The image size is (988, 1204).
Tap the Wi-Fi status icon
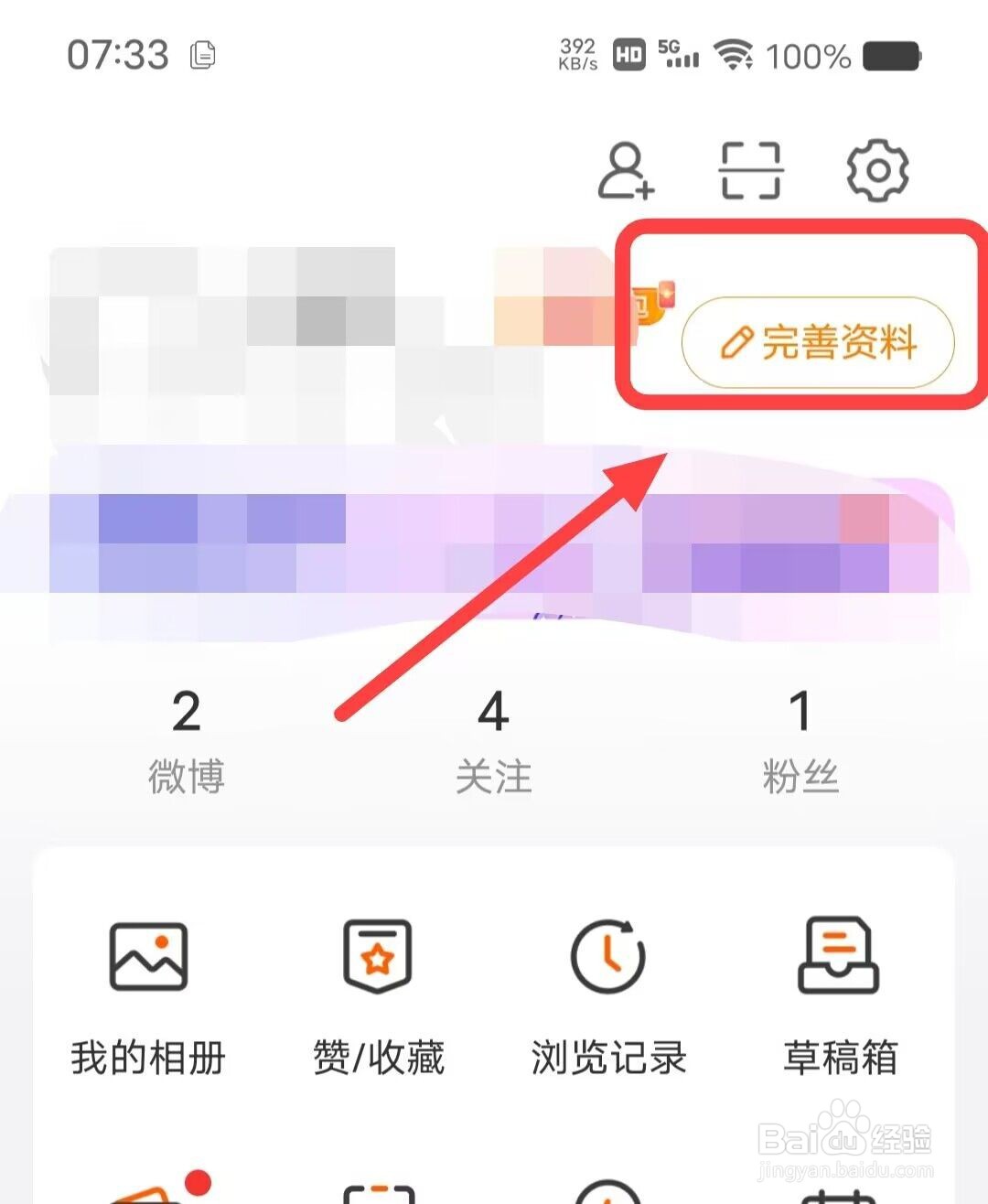[732, 53]
